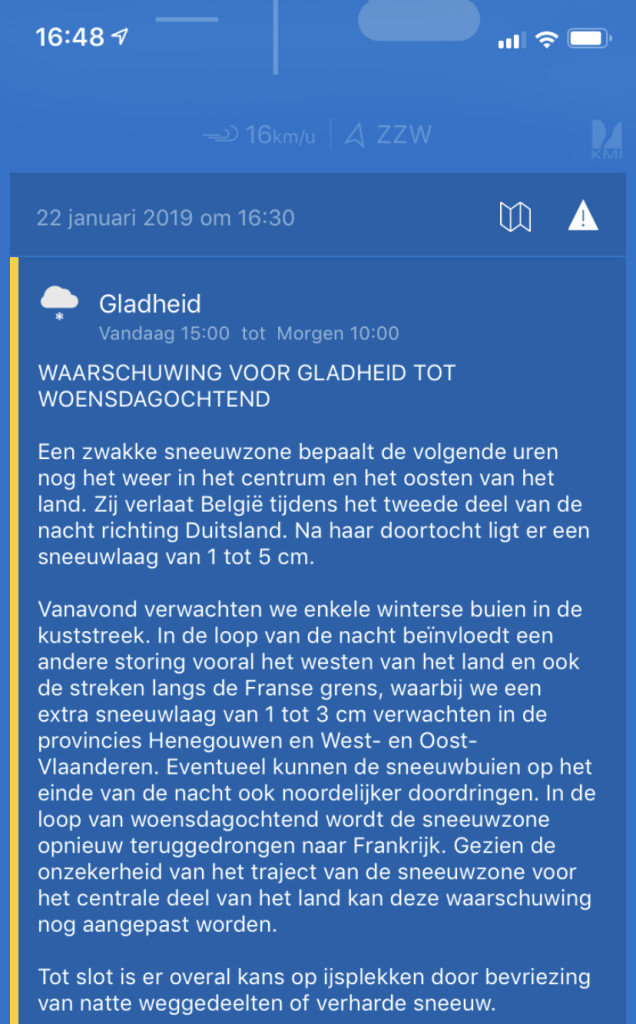Open the Gladheid warning card
This screenshot has height=1024, width=636.
[318, 641]
